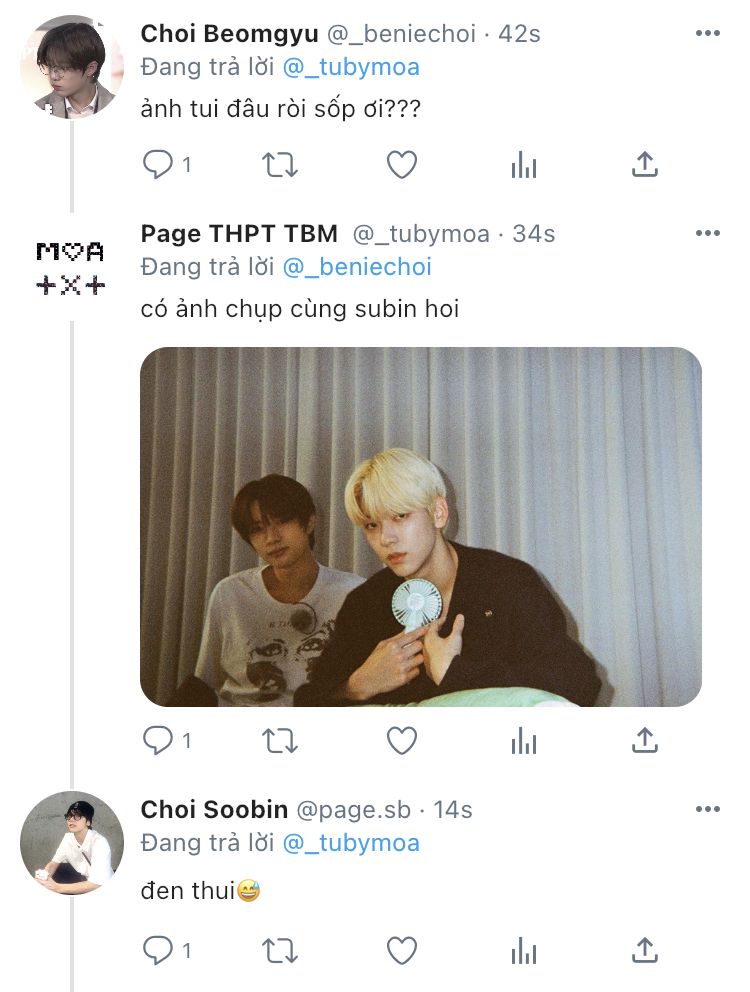View analytics on Choi Beomgyu's tweet

(x=523, y=165)
